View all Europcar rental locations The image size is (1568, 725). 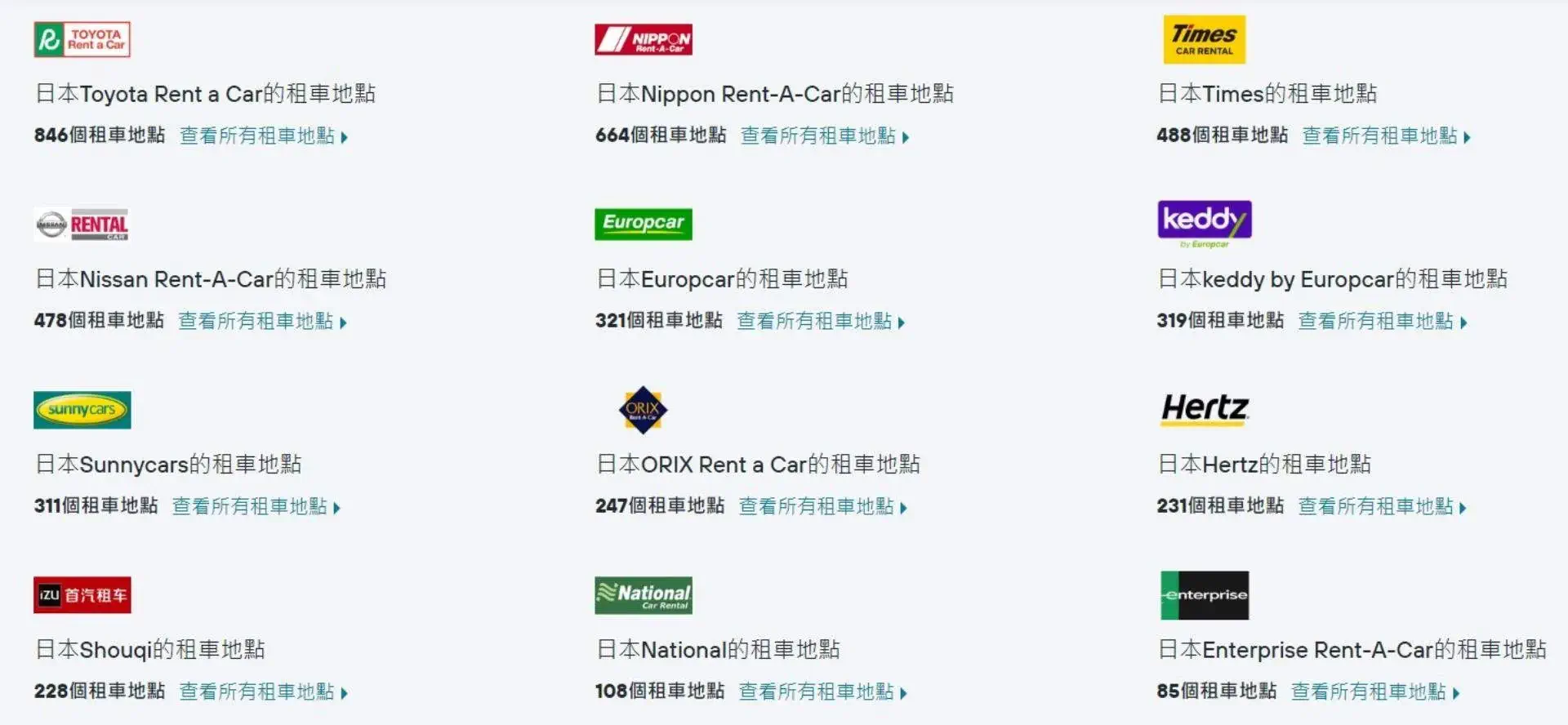point(820,321)
